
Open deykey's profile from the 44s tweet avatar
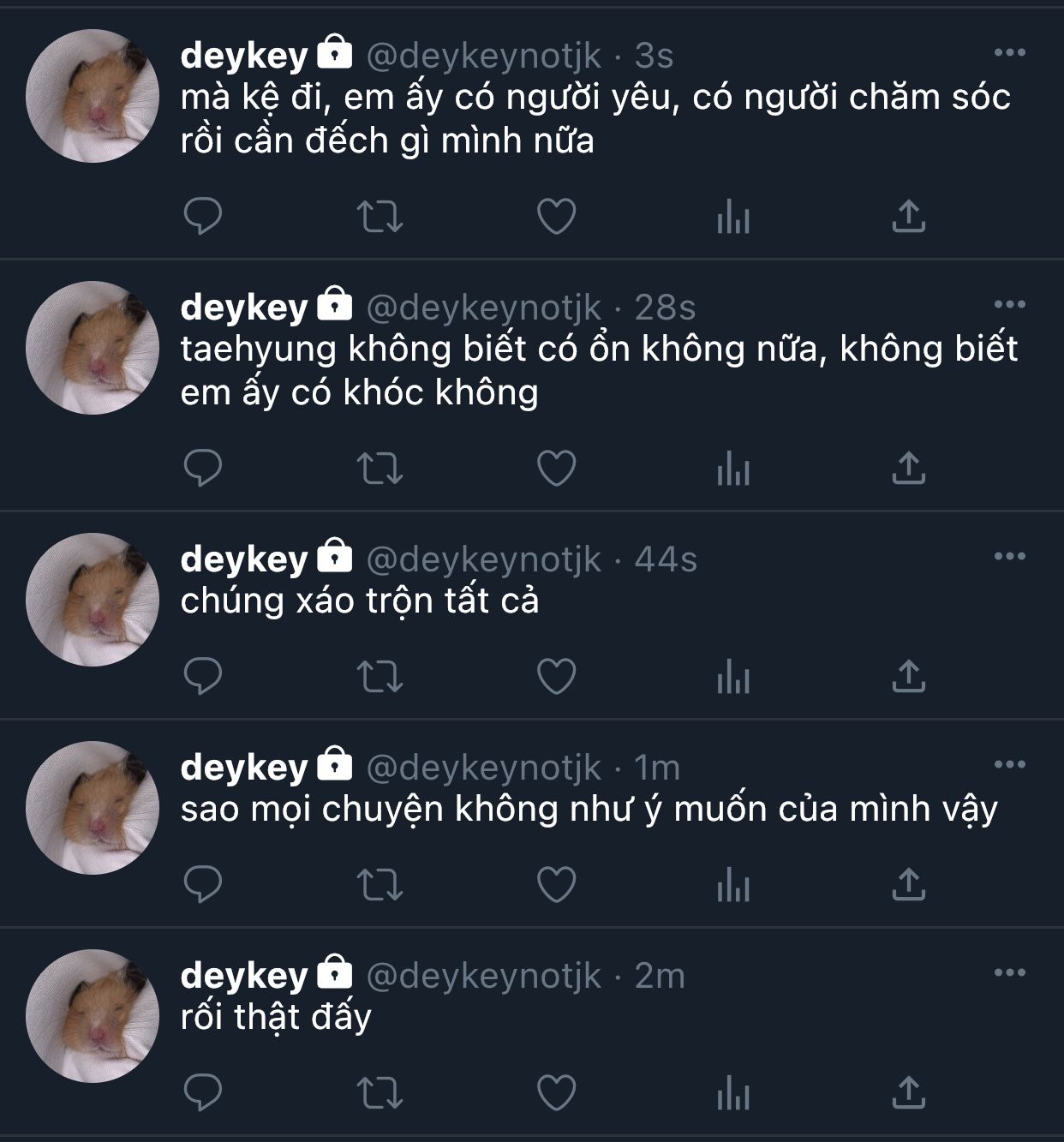click(93, 600)
